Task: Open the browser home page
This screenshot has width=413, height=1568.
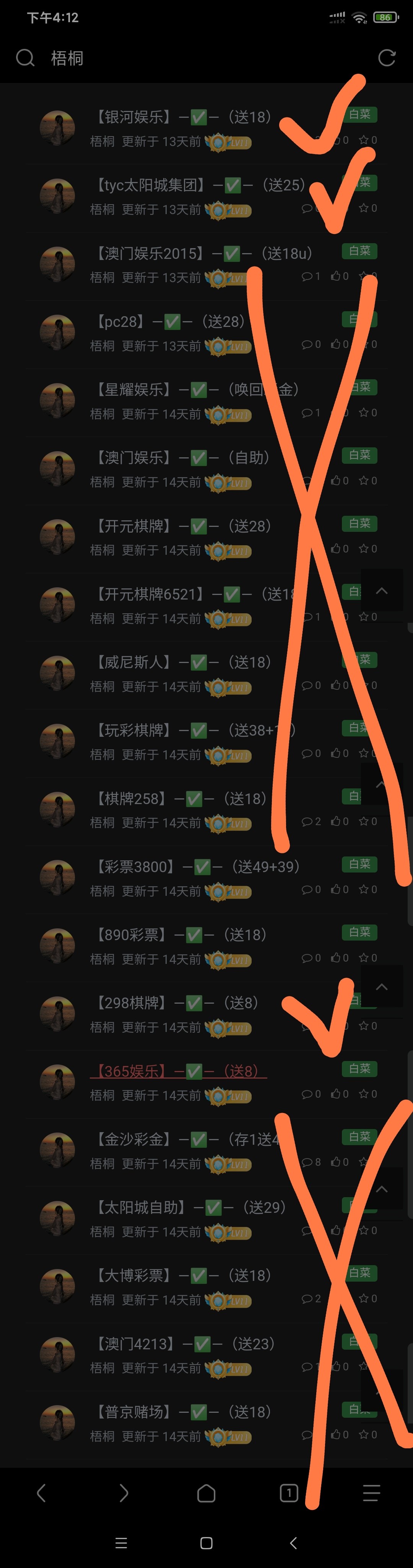Action: 206,1493
